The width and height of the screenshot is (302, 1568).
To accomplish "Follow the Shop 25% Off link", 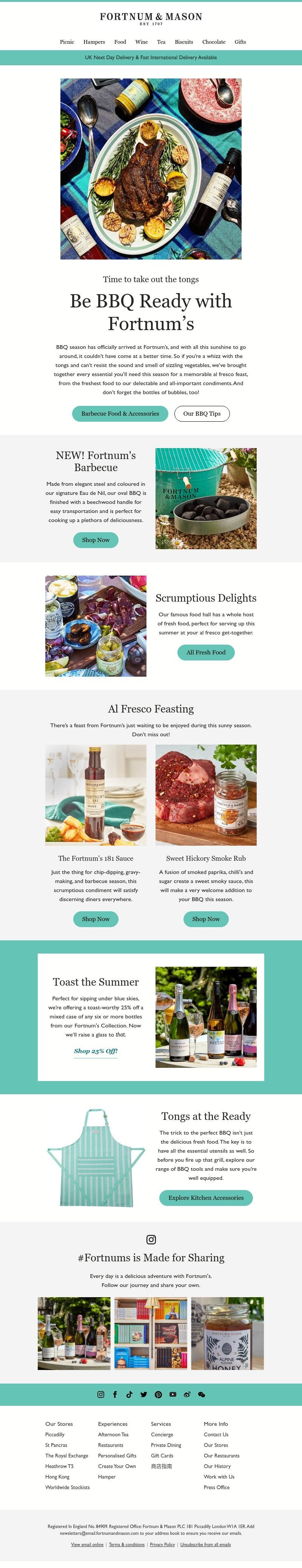I will pyautogui.click(x=96, y=1050).
